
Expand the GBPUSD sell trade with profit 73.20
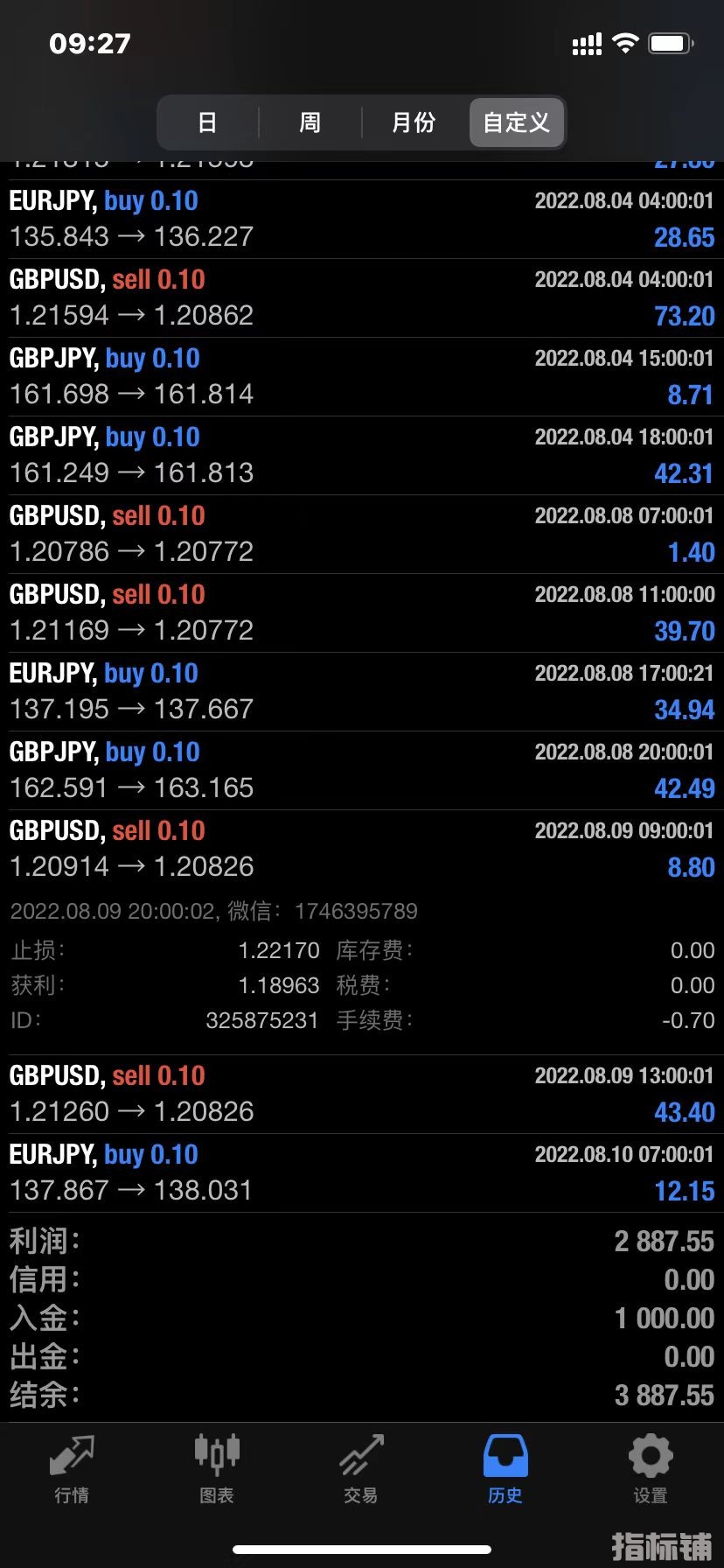[x=362, y=298]
